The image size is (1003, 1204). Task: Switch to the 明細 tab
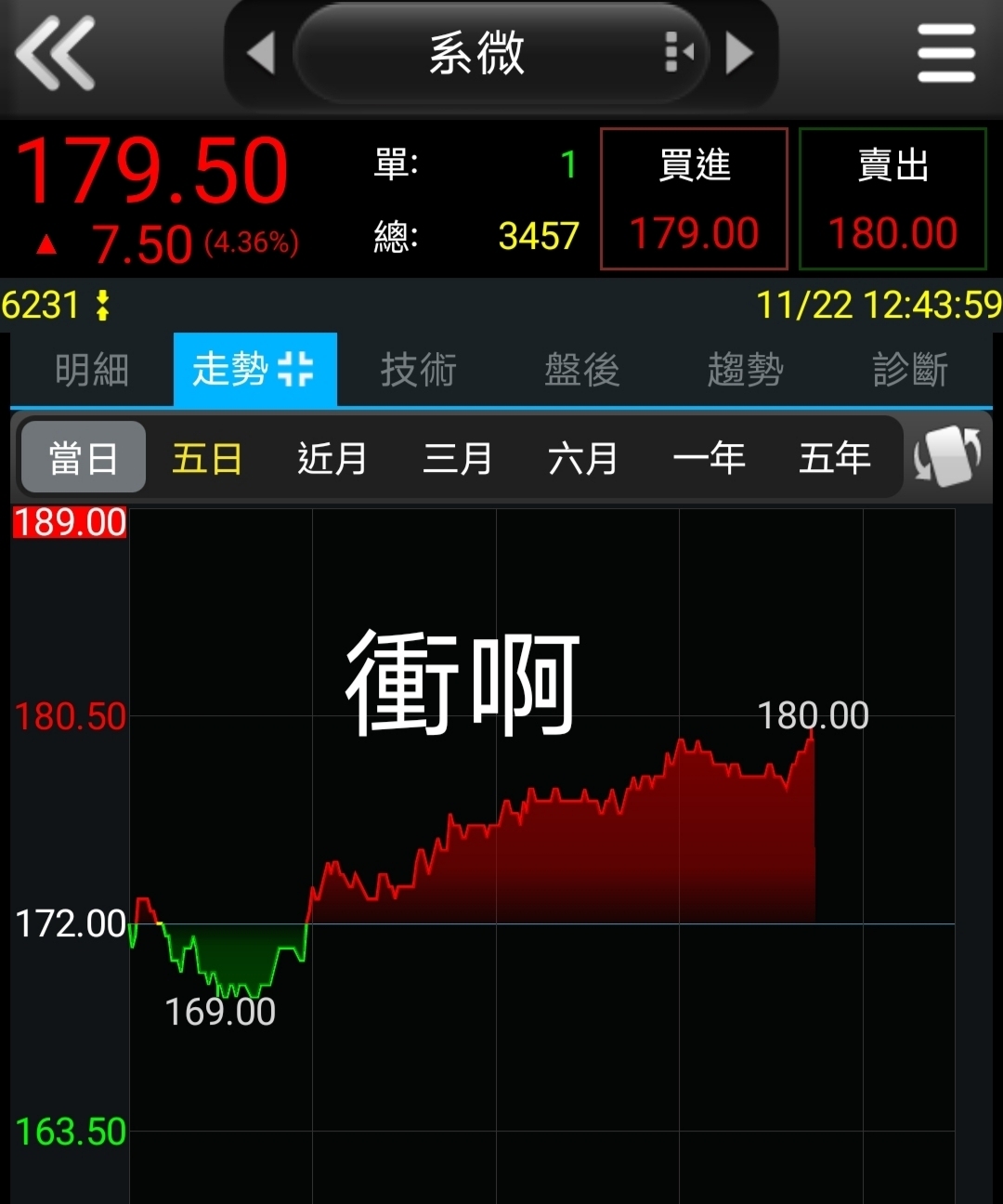[91, 370]
